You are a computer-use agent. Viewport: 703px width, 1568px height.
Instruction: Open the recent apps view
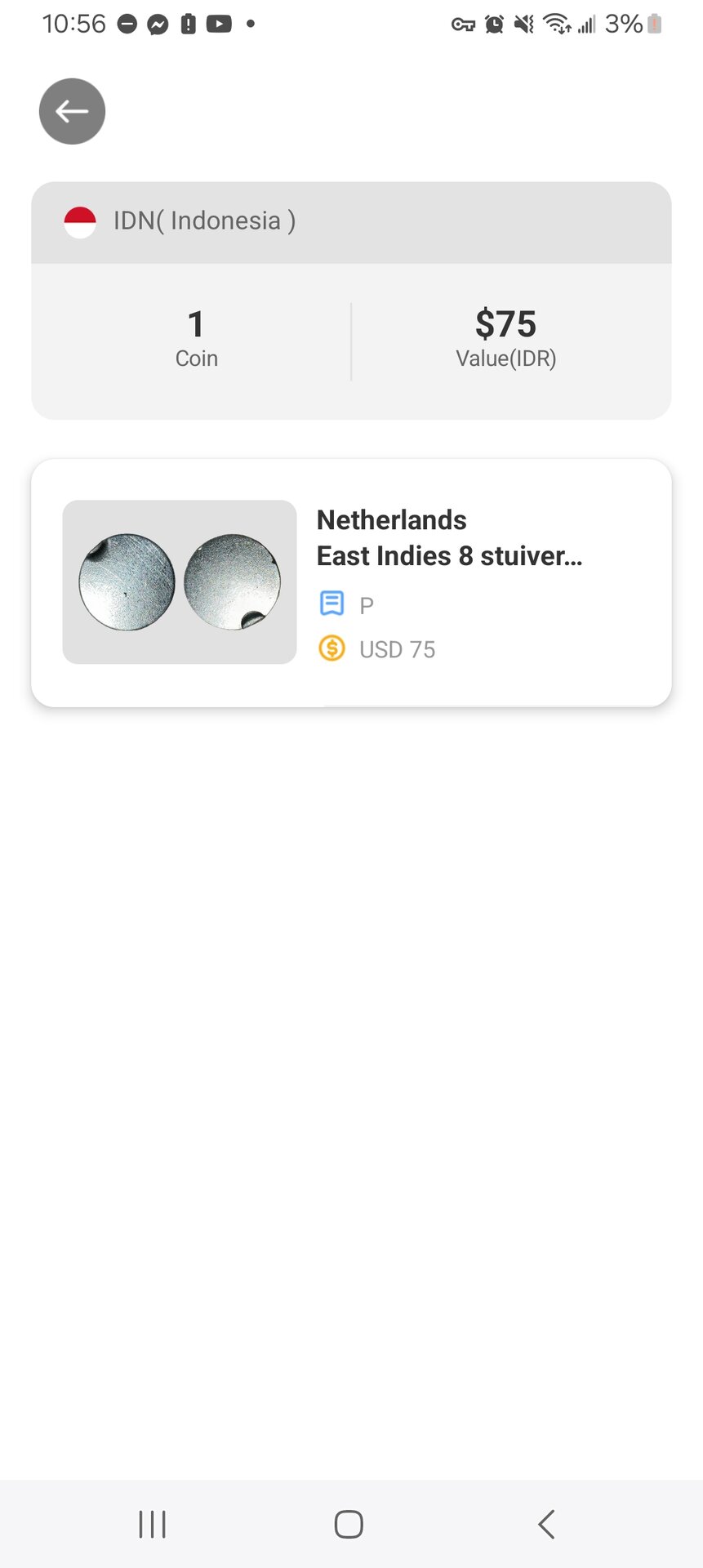coord(153,1524)
